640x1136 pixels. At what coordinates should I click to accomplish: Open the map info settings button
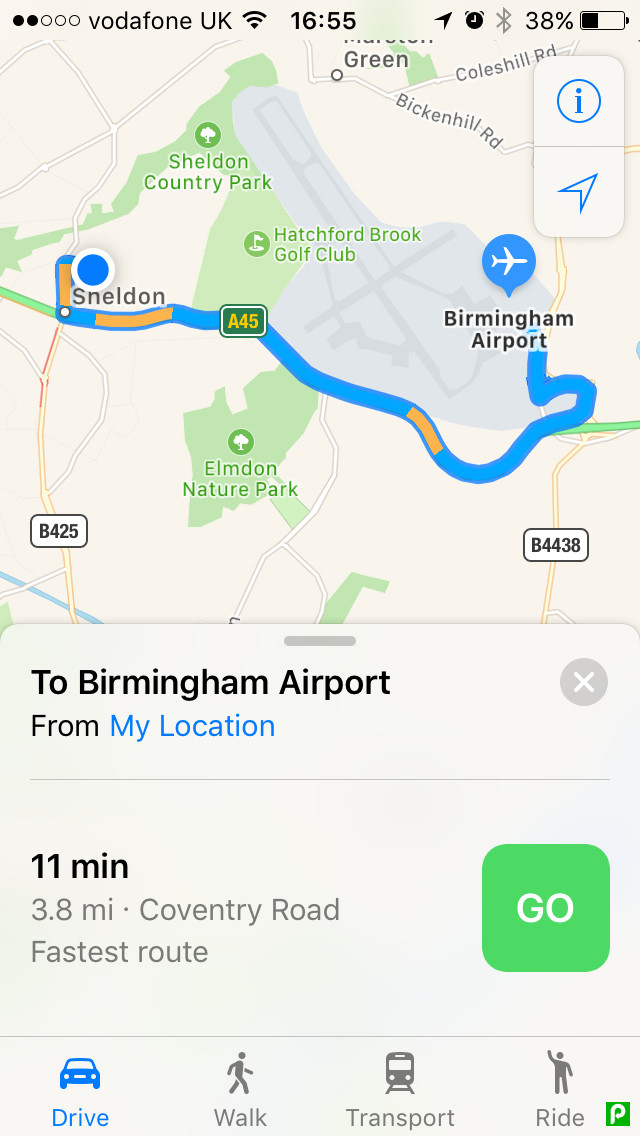578,101
